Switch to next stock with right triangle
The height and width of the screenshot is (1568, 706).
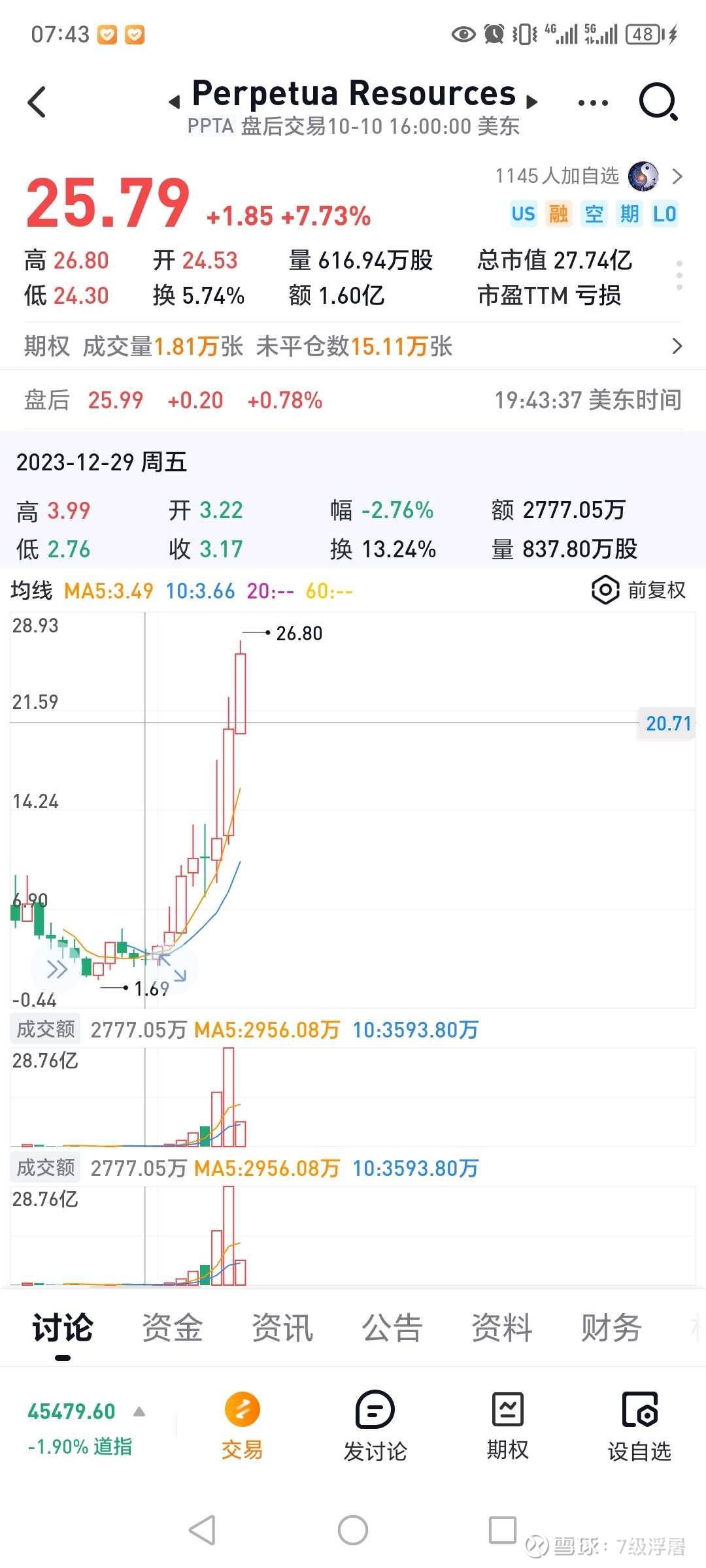pyautogui.click(x=532, y=102)
